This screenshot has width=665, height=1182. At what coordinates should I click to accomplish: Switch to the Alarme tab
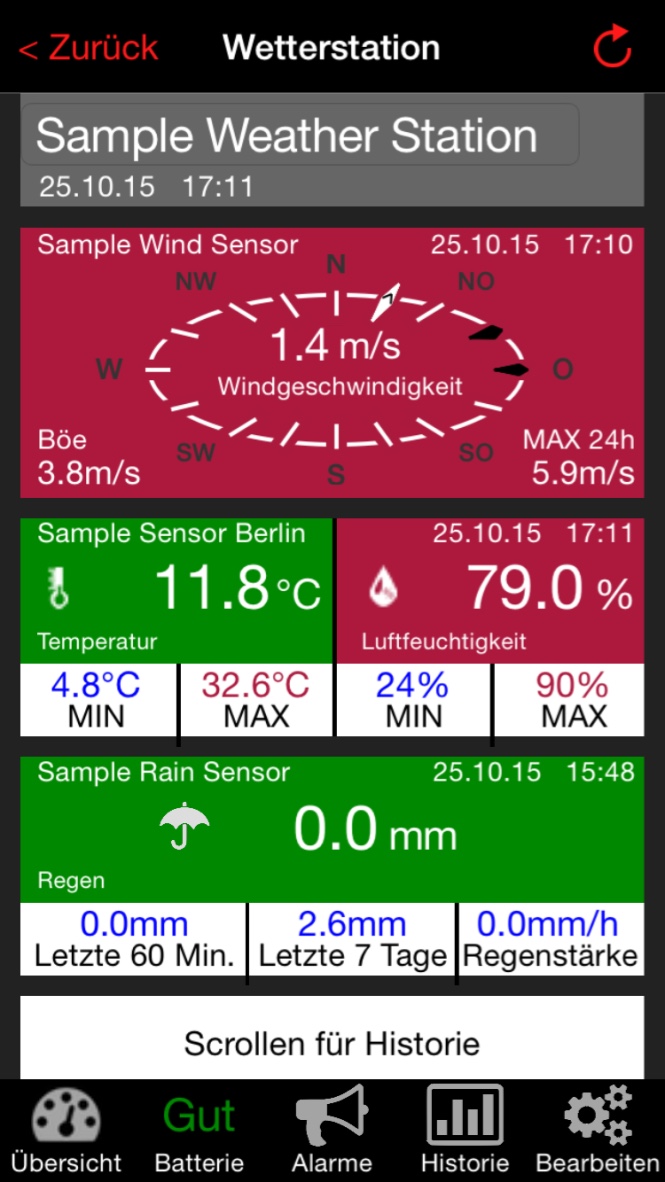coord(332,1130)
